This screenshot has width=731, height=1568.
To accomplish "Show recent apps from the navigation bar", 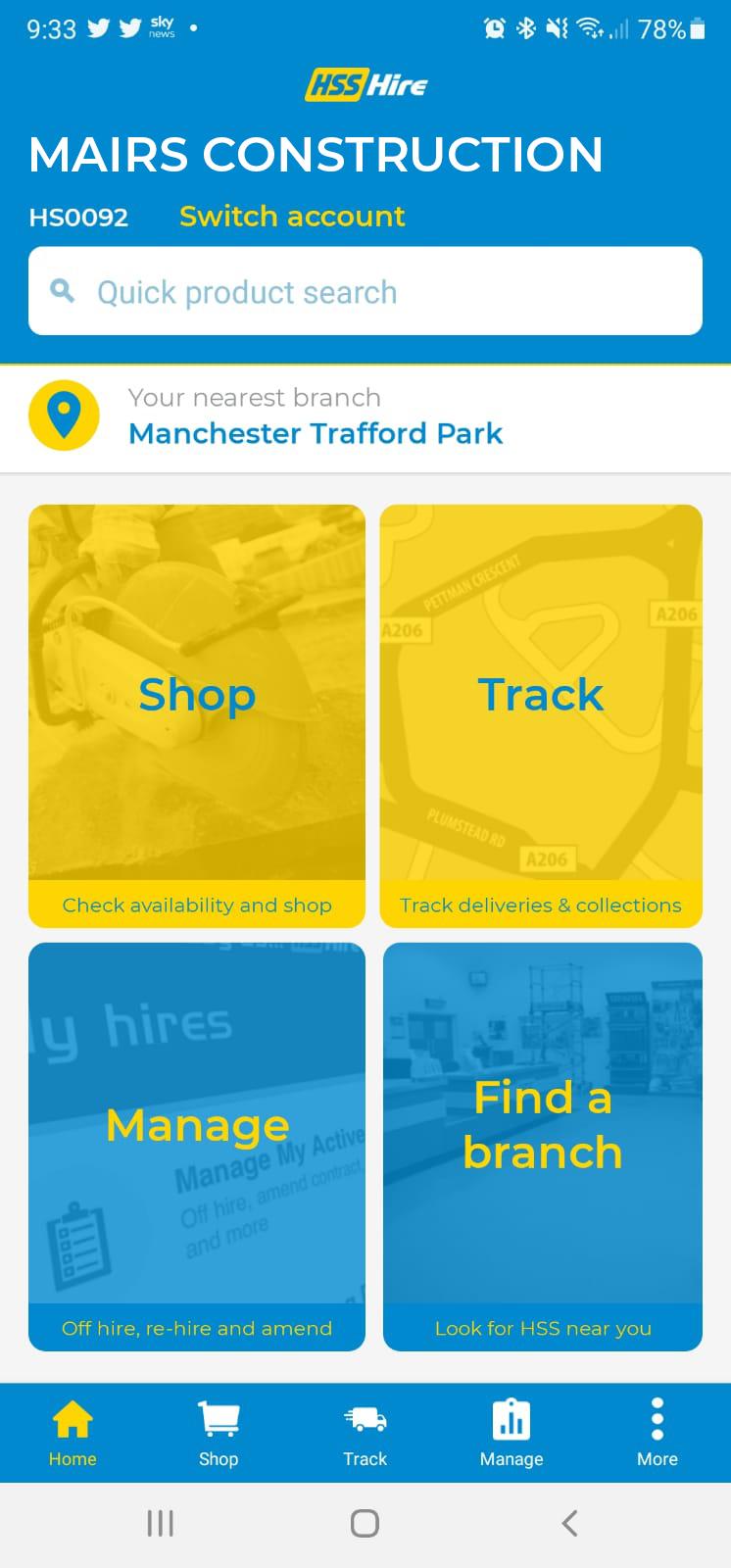I will pos(160,1523).
